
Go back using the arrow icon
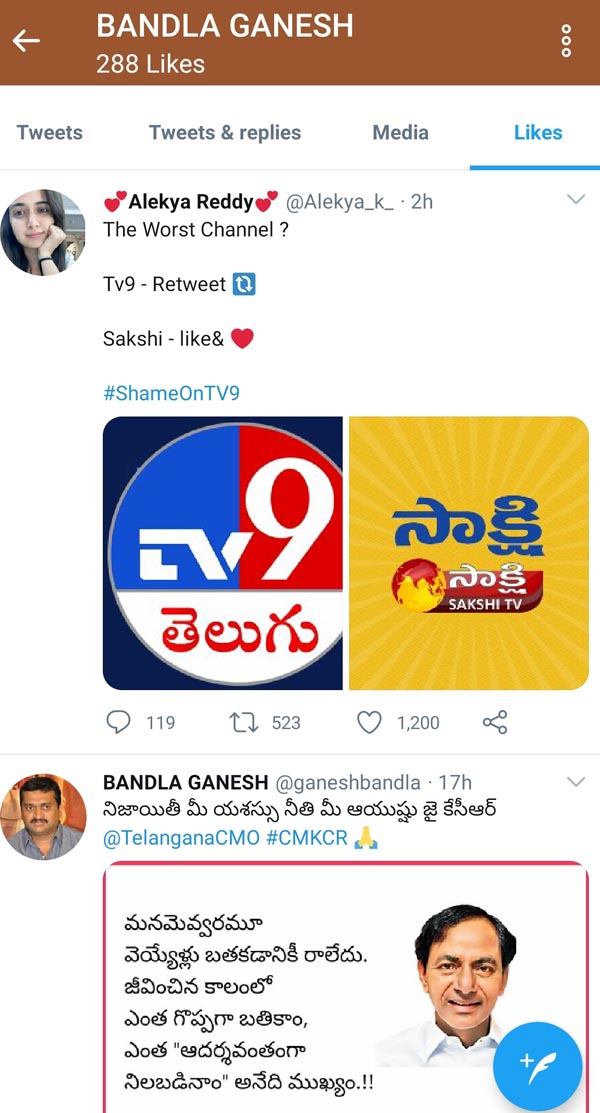(27, 41)
